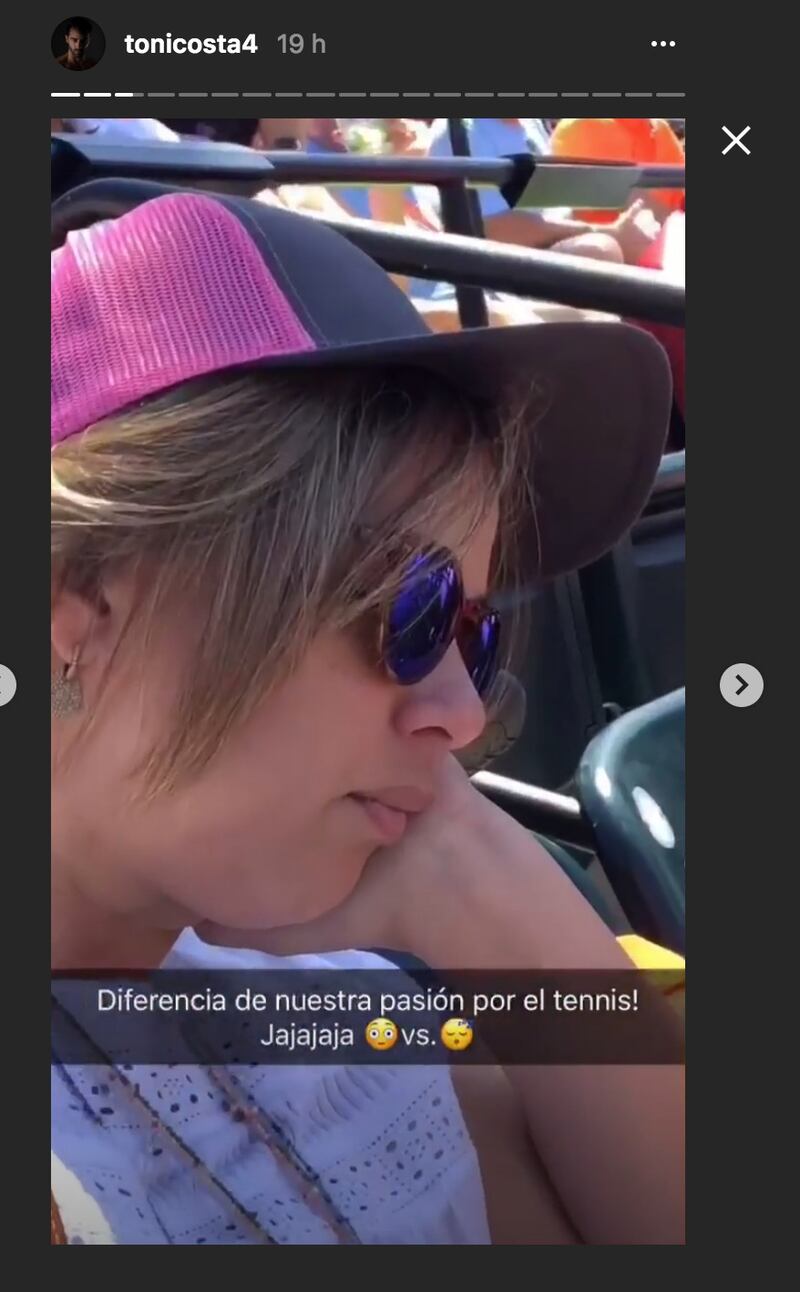The image size is (800, 1292).
Task: Go to the next story
Action: 741,685
